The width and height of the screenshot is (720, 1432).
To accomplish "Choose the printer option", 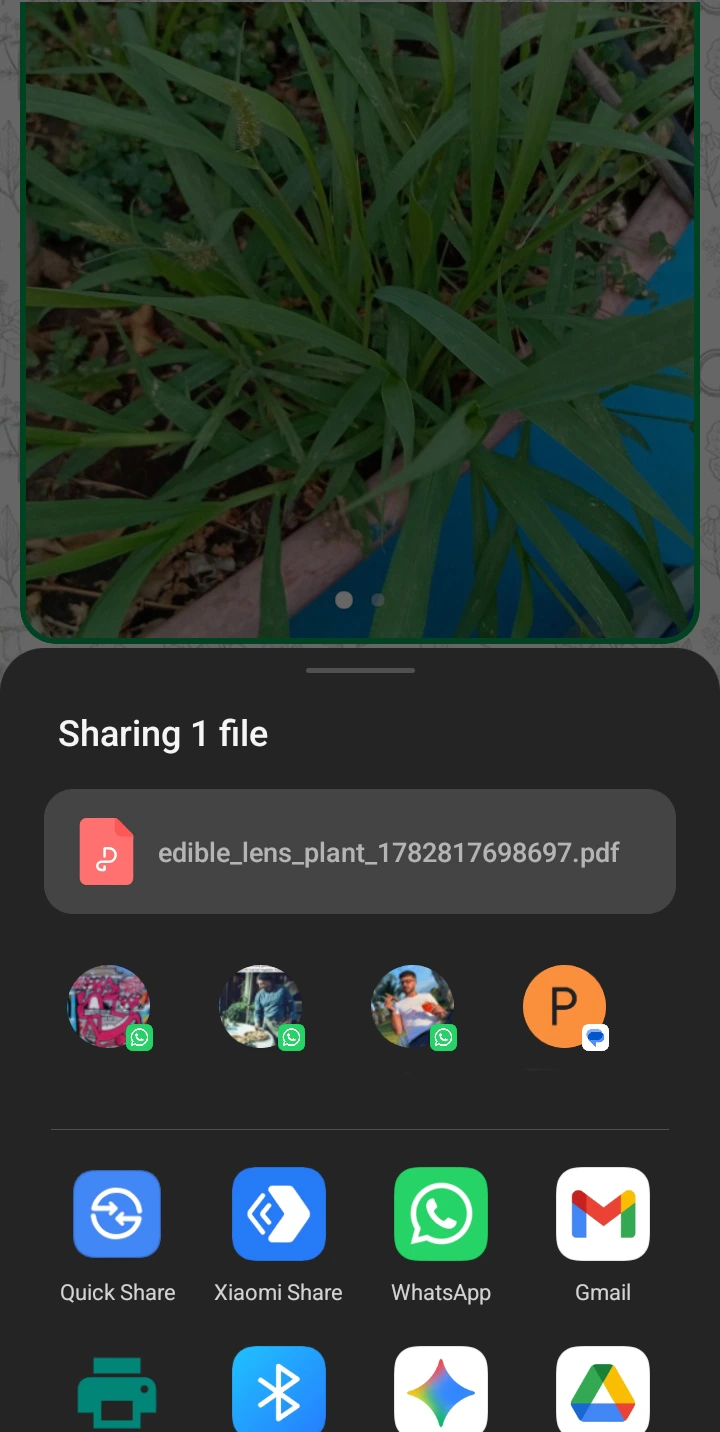I will click(x=117, y=1390).
